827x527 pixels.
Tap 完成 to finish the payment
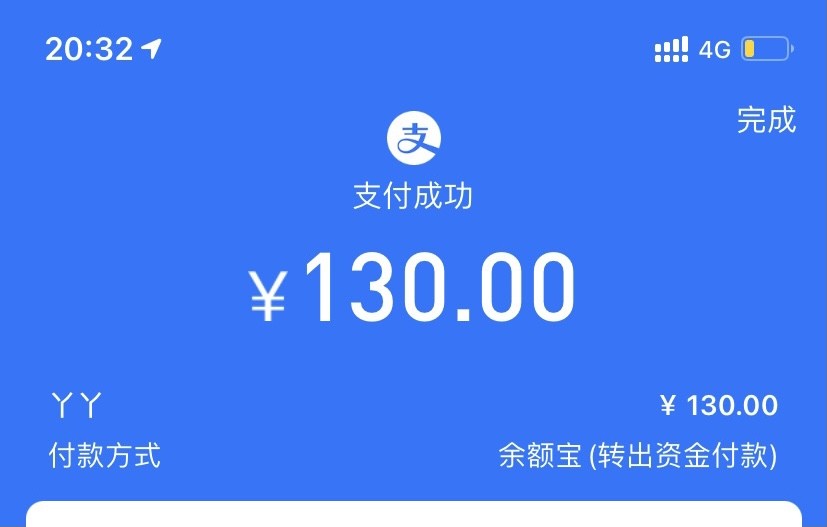(766, 120)
